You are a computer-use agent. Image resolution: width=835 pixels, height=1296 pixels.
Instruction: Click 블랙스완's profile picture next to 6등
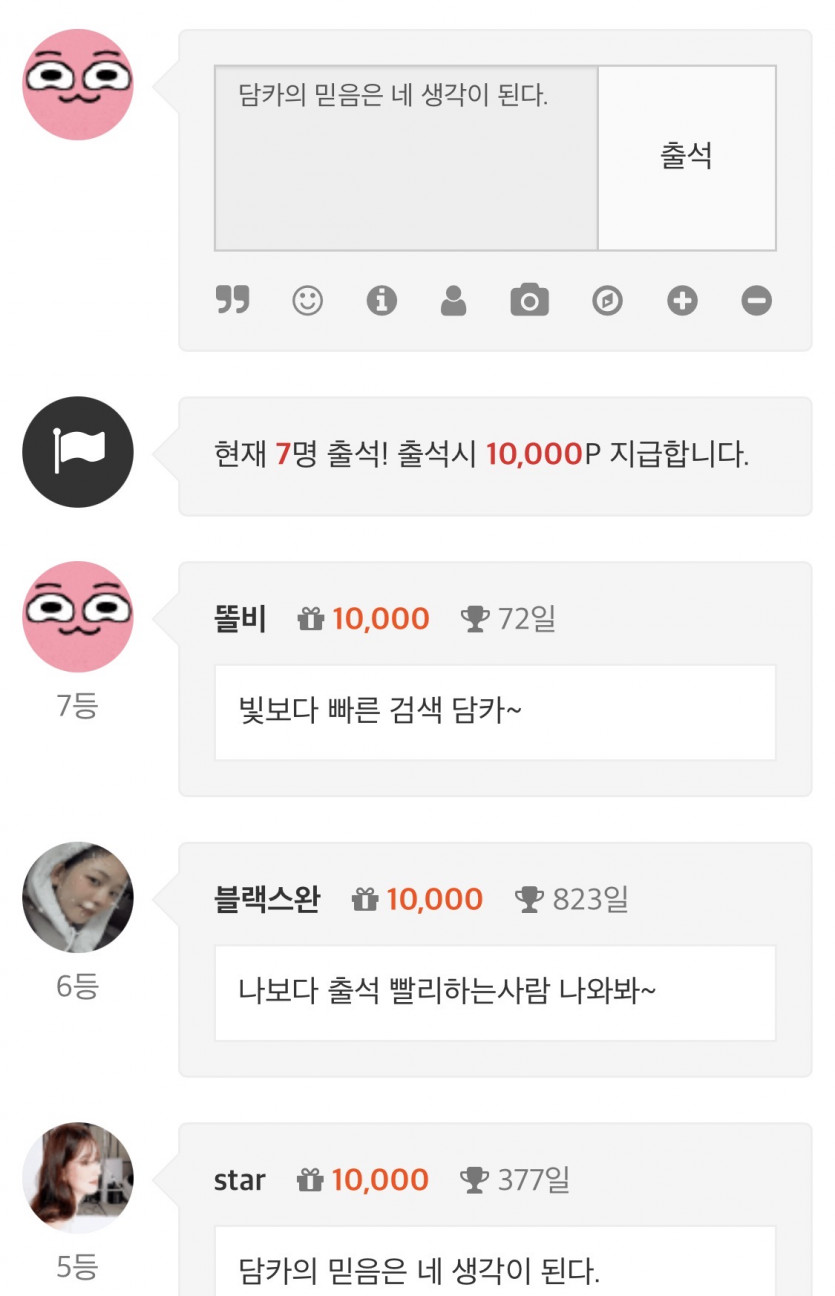click(78, 897)
